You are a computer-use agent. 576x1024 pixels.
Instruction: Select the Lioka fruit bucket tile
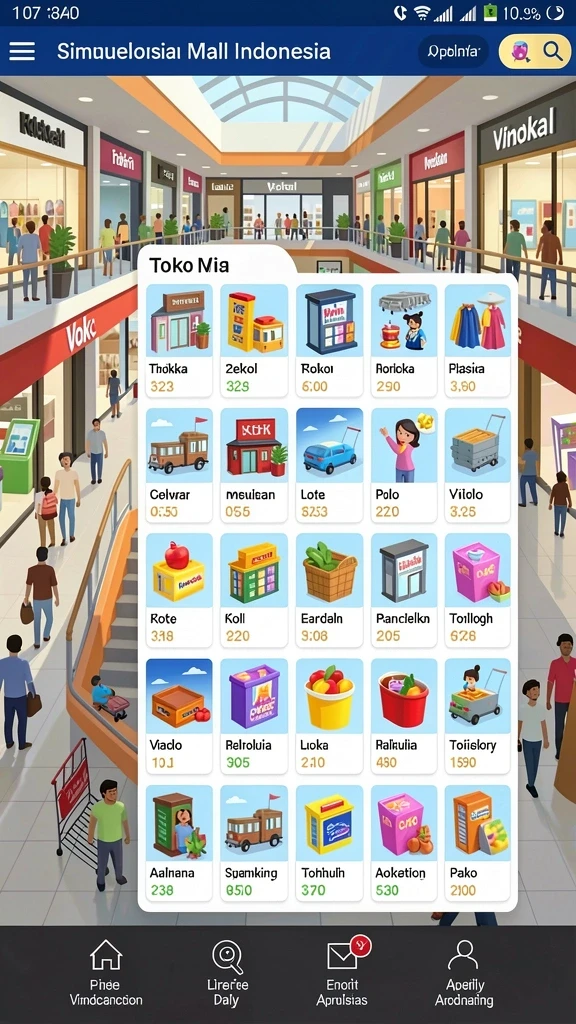[330, 716]
